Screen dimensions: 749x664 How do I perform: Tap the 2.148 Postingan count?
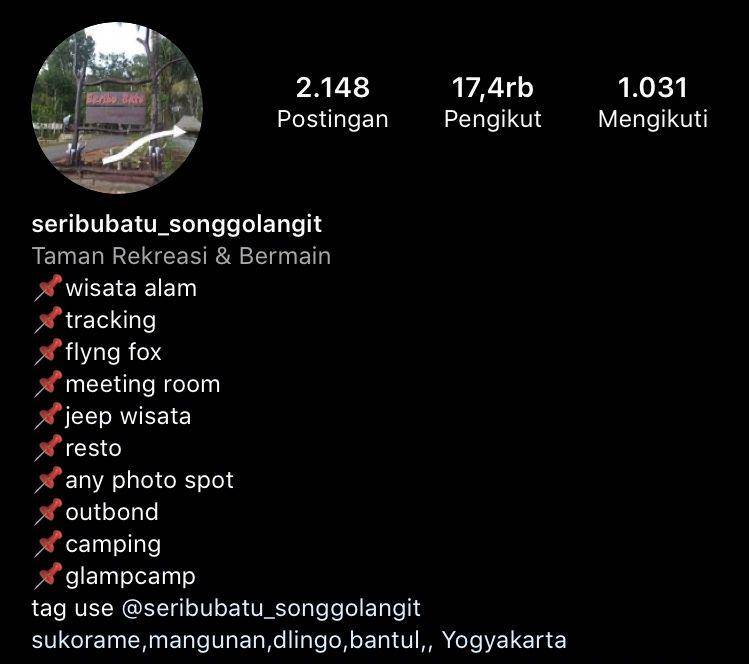tap(332, 103)
